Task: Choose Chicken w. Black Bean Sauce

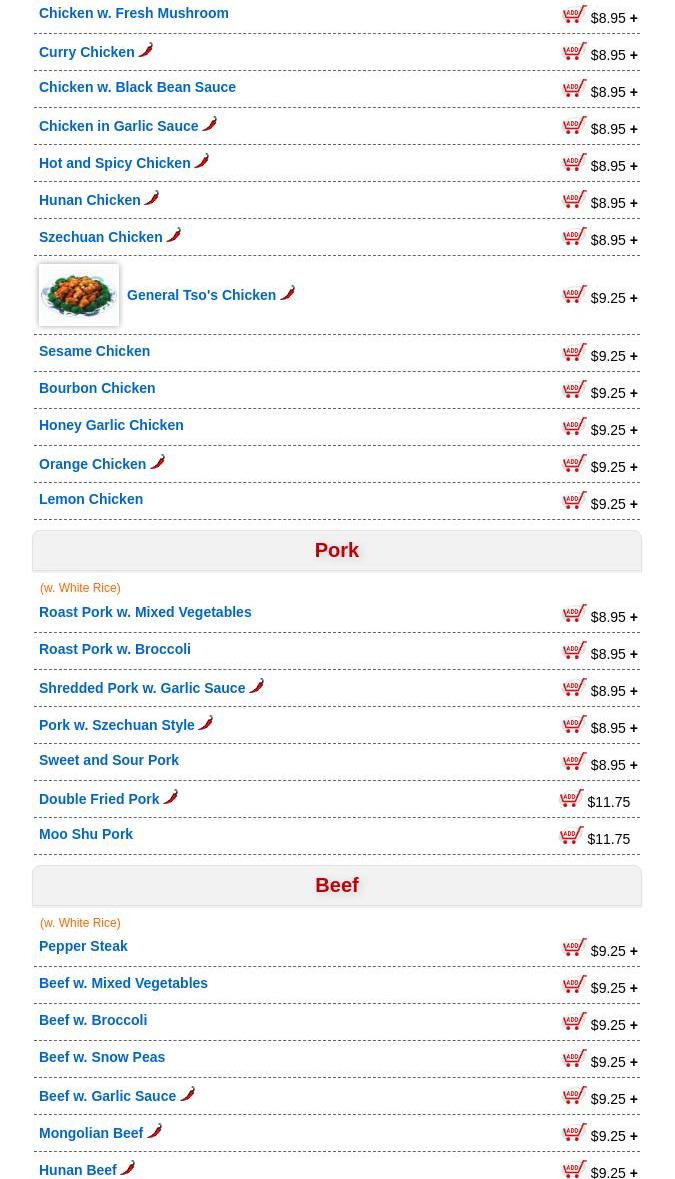Action: click(x=137, y=88)
